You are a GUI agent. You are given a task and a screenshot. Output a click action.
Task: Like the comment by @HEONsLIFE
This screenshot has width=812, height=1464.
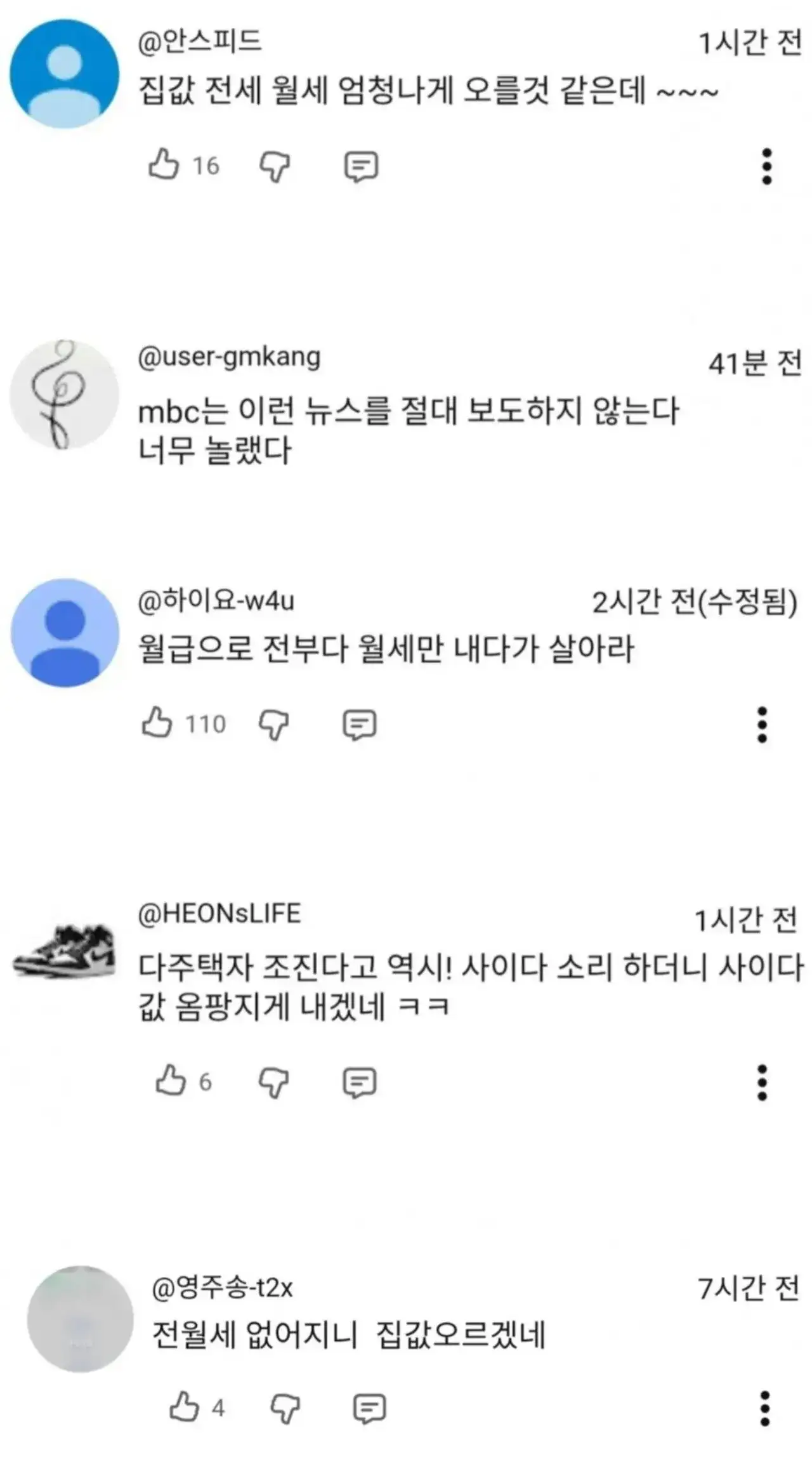[171, 1081]
